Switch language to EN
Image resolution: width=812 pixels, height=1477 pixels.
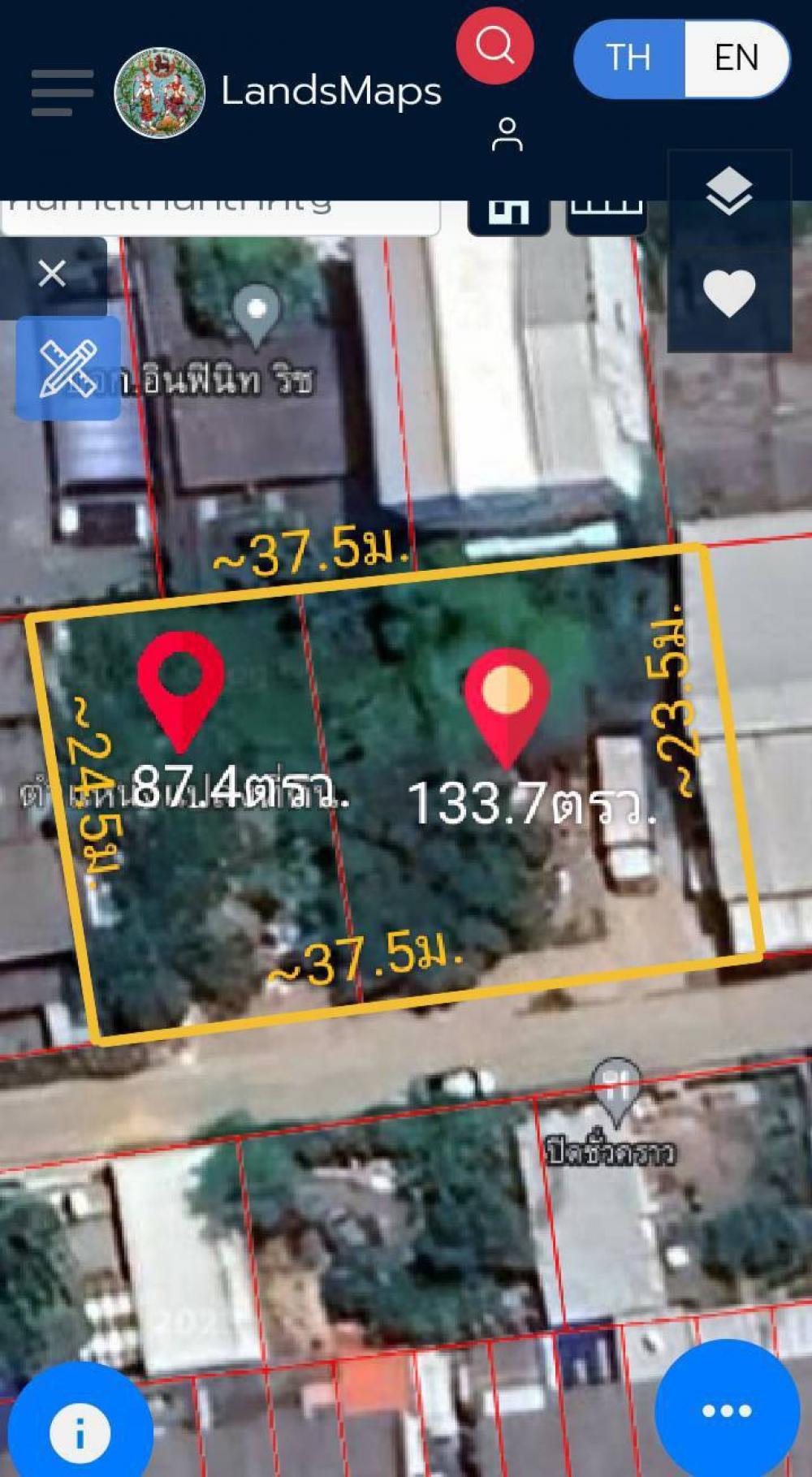736,58
